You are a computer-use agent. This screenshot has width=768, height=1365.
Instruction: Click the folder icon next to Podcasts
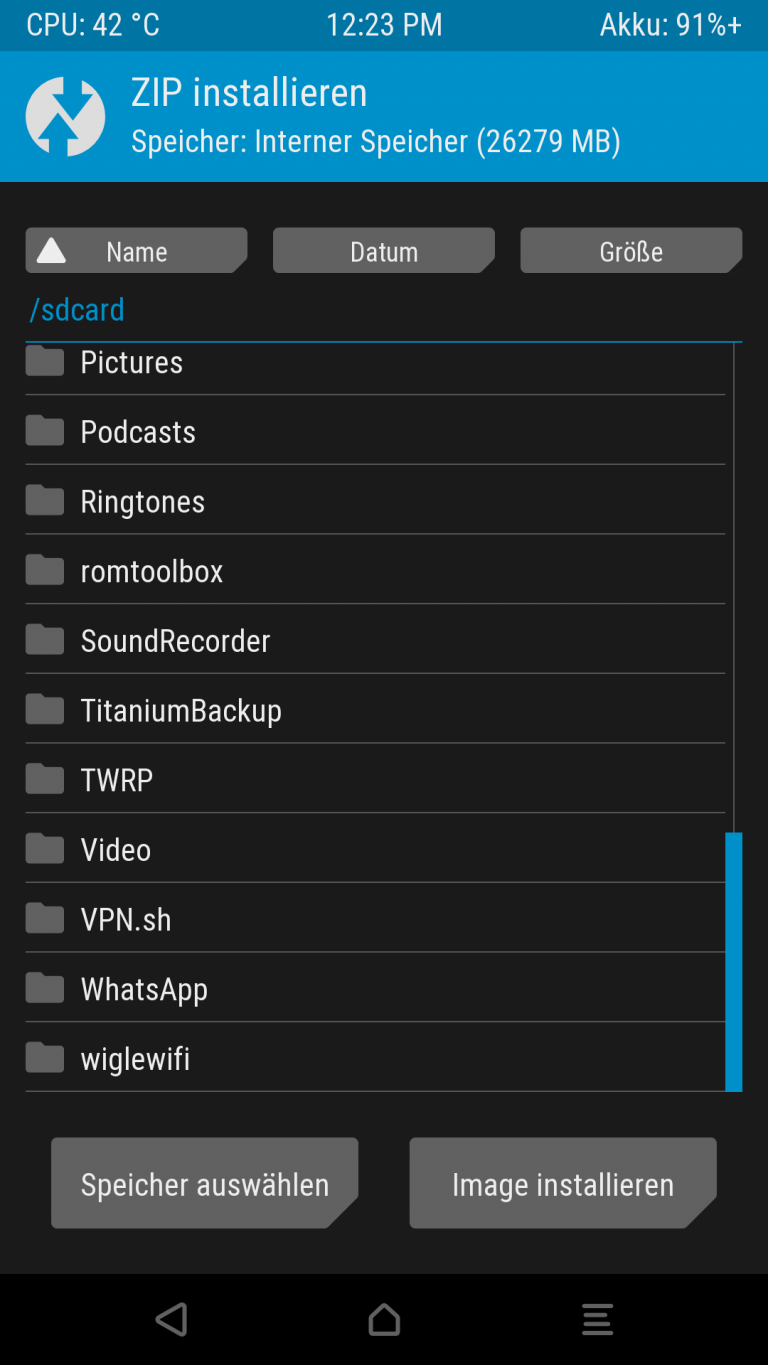click(44, 431)
